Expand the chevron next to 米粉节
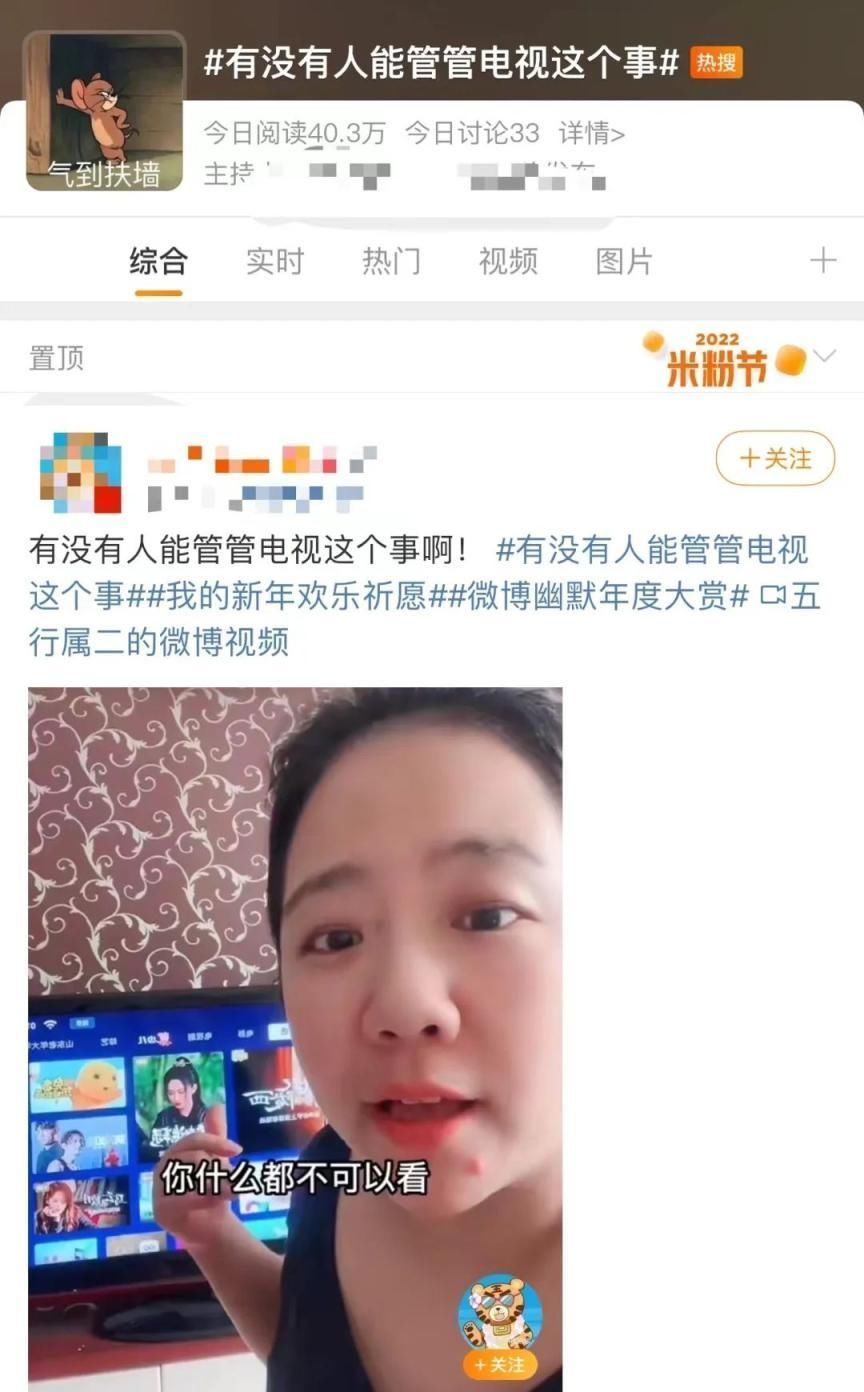 (825, 357)
